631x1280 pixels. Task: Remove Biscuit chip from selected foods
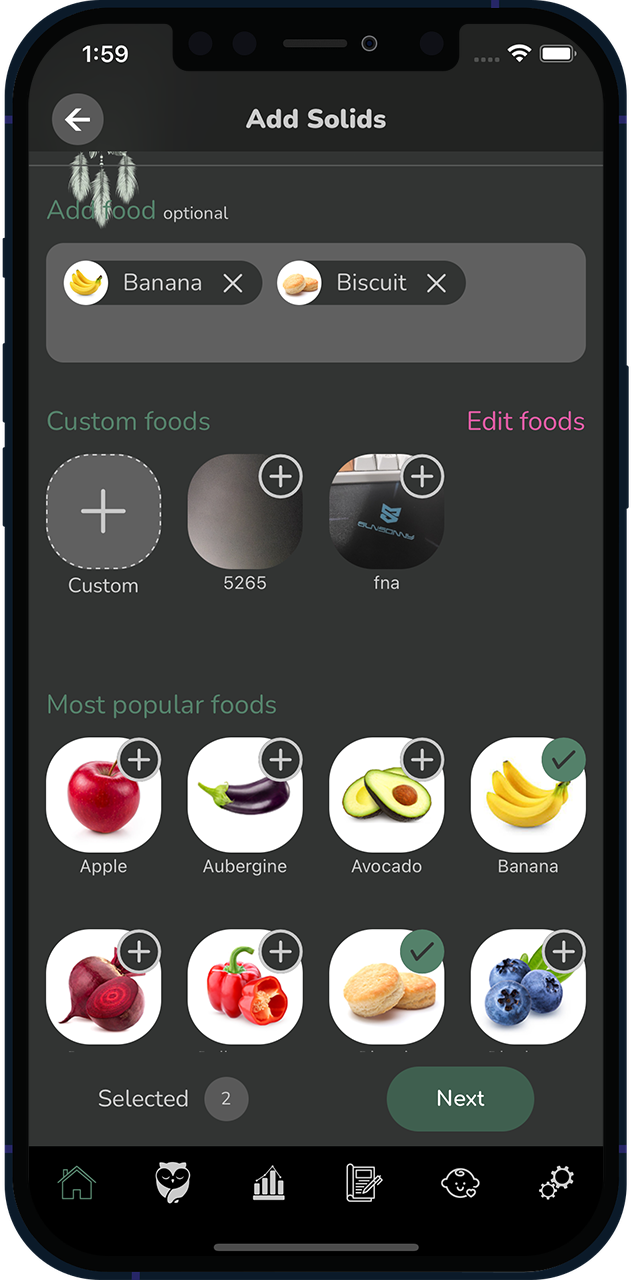pos(436,284)
